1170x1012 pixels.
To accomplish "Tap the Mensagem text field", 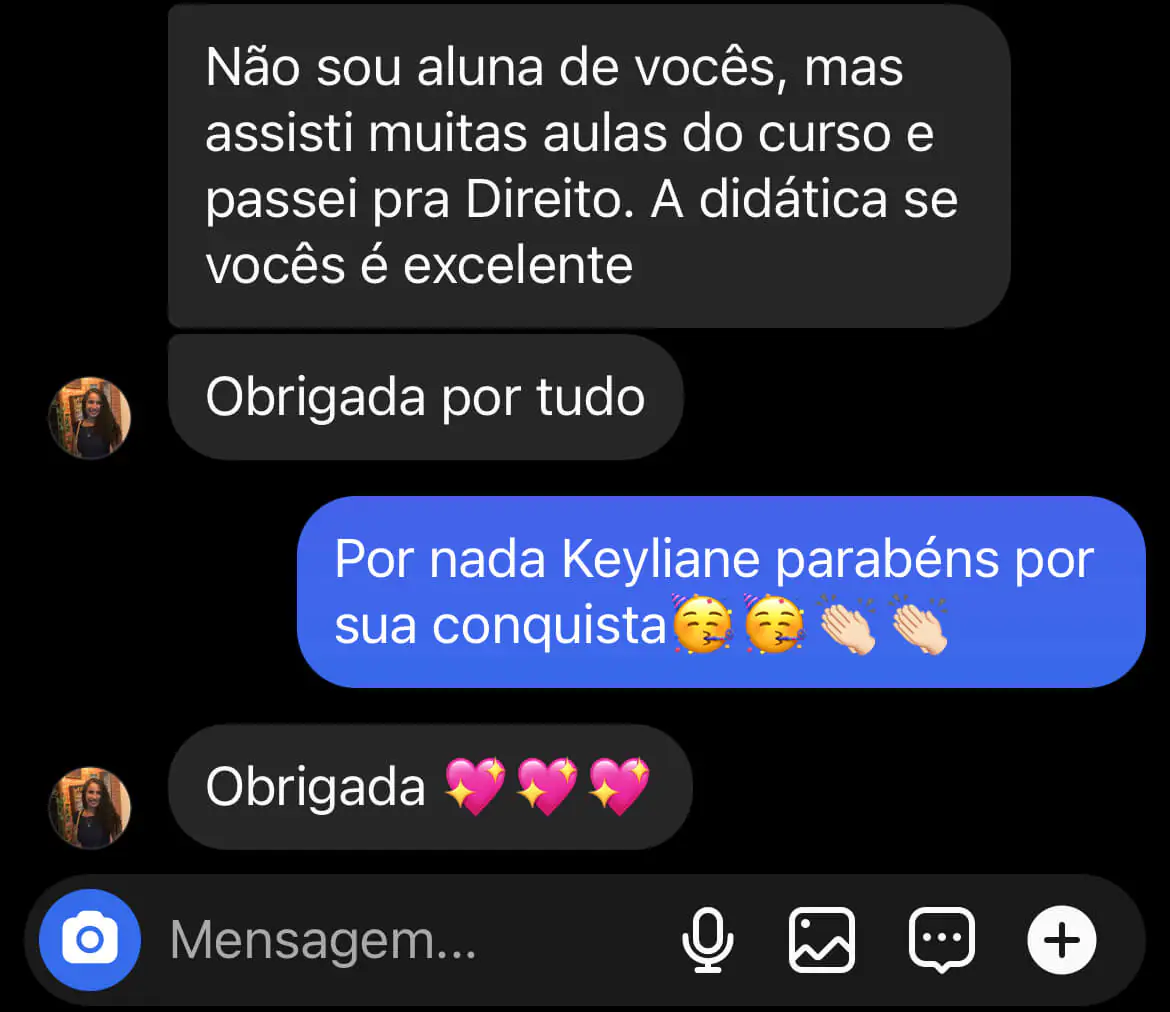I will pos(400,940).
